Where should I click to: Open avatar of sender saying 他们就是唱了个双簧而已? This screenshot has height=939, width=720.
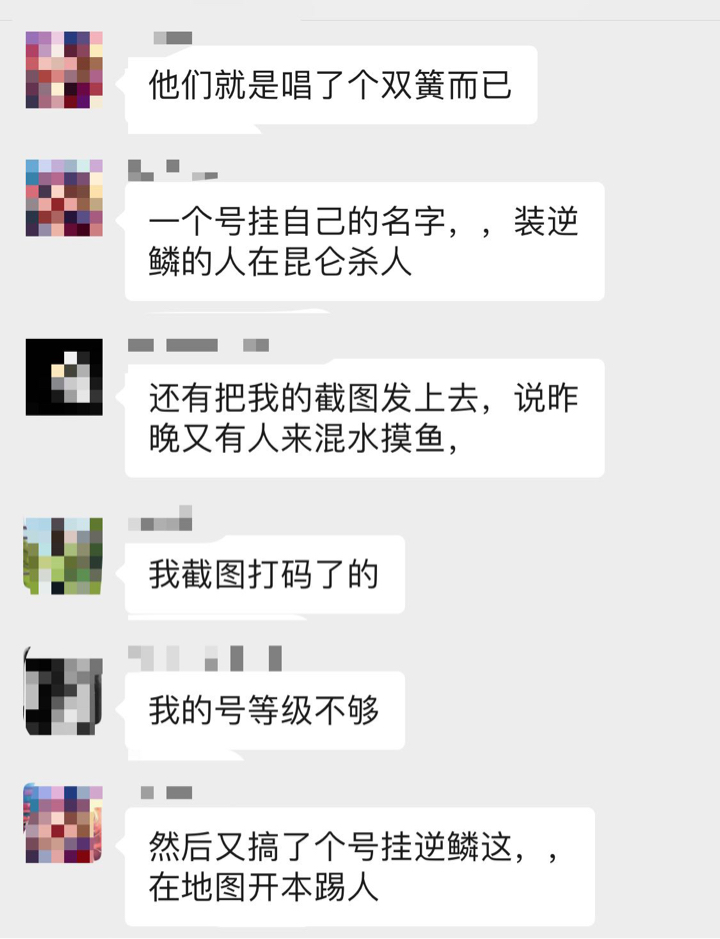tap(64, 70)
